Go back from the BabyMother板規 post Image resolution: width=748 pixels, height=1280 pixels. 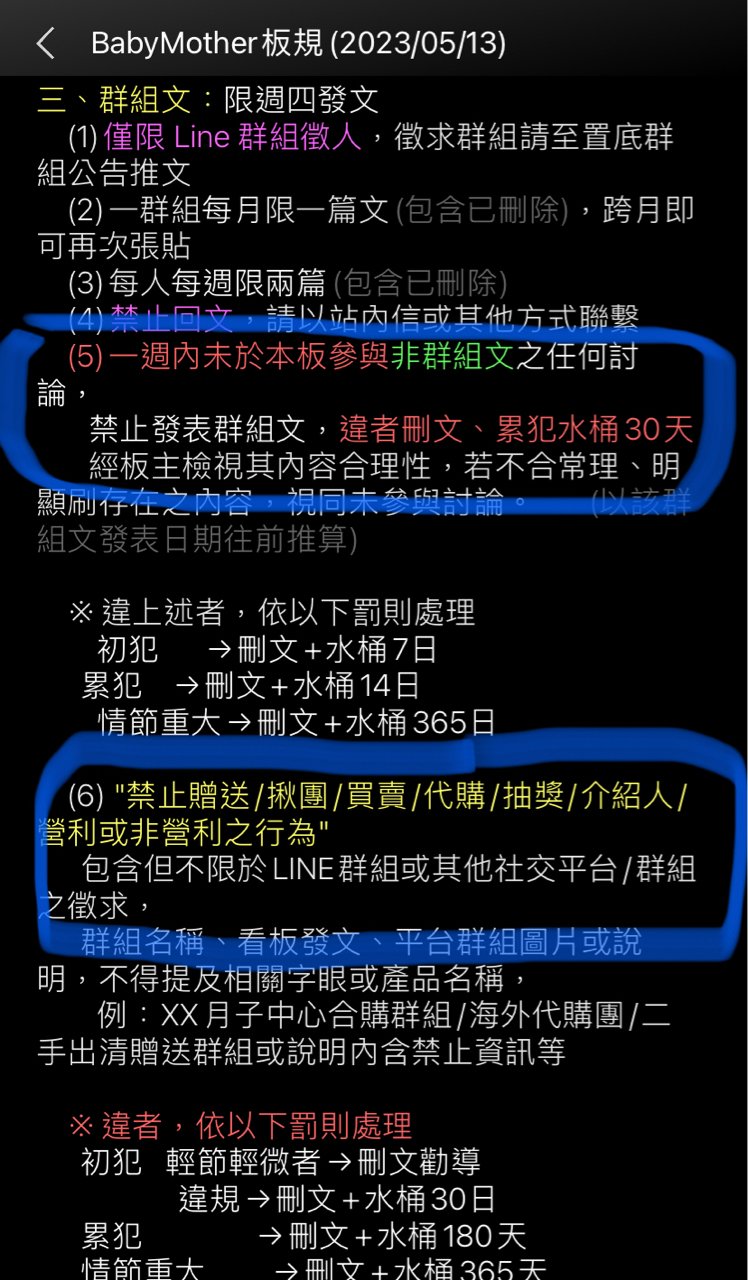point(45,43)
